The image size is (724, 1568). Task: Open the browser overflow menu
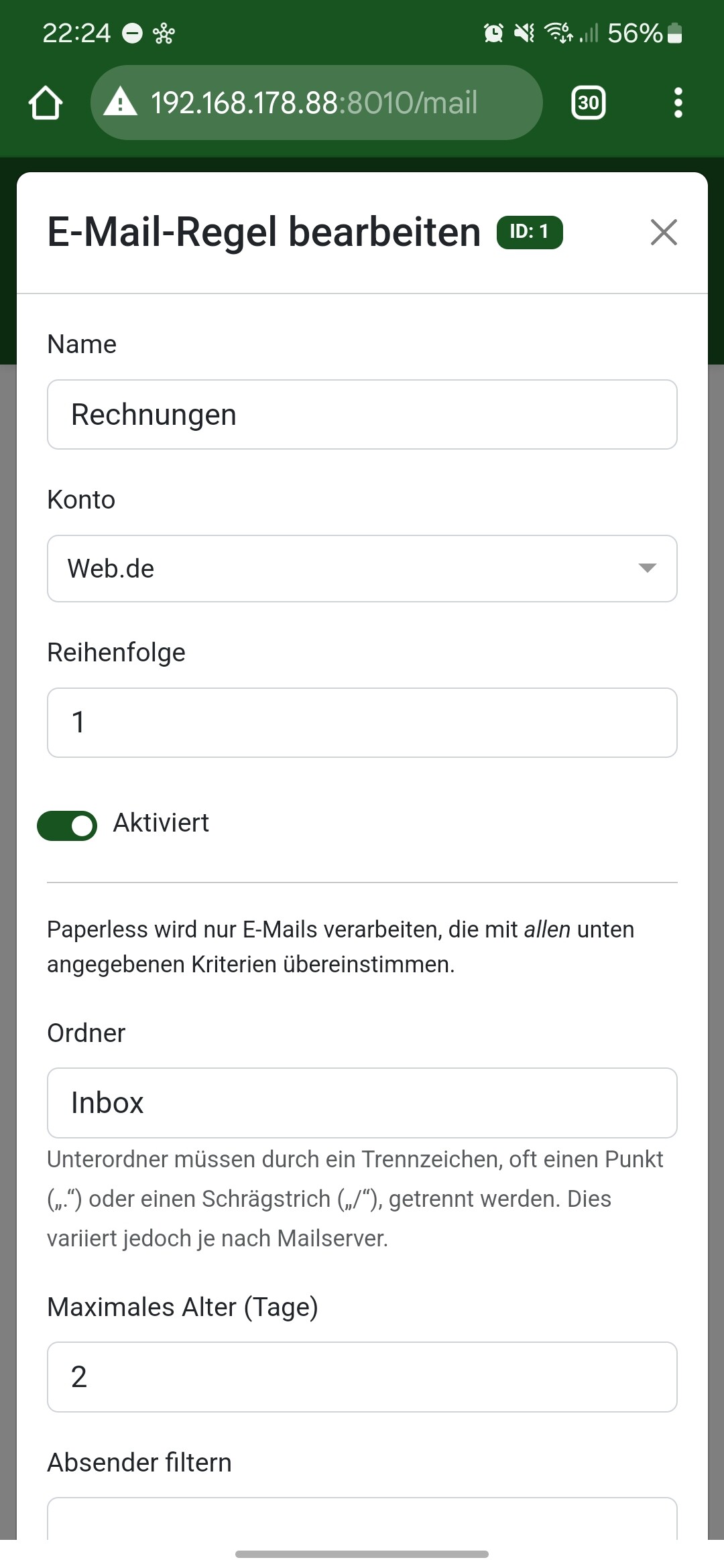point(678,103)
